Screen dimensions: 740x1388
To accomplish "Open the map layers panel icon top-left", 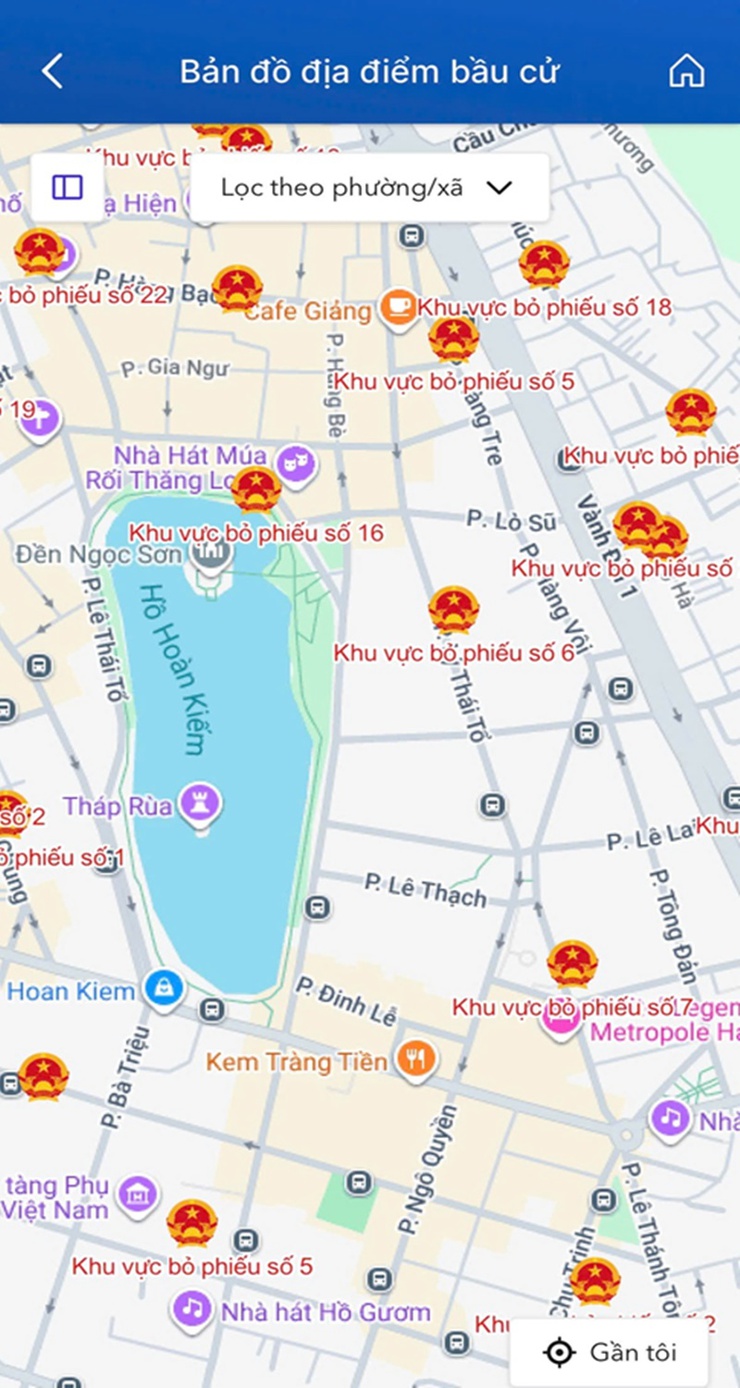I will 66,186.
